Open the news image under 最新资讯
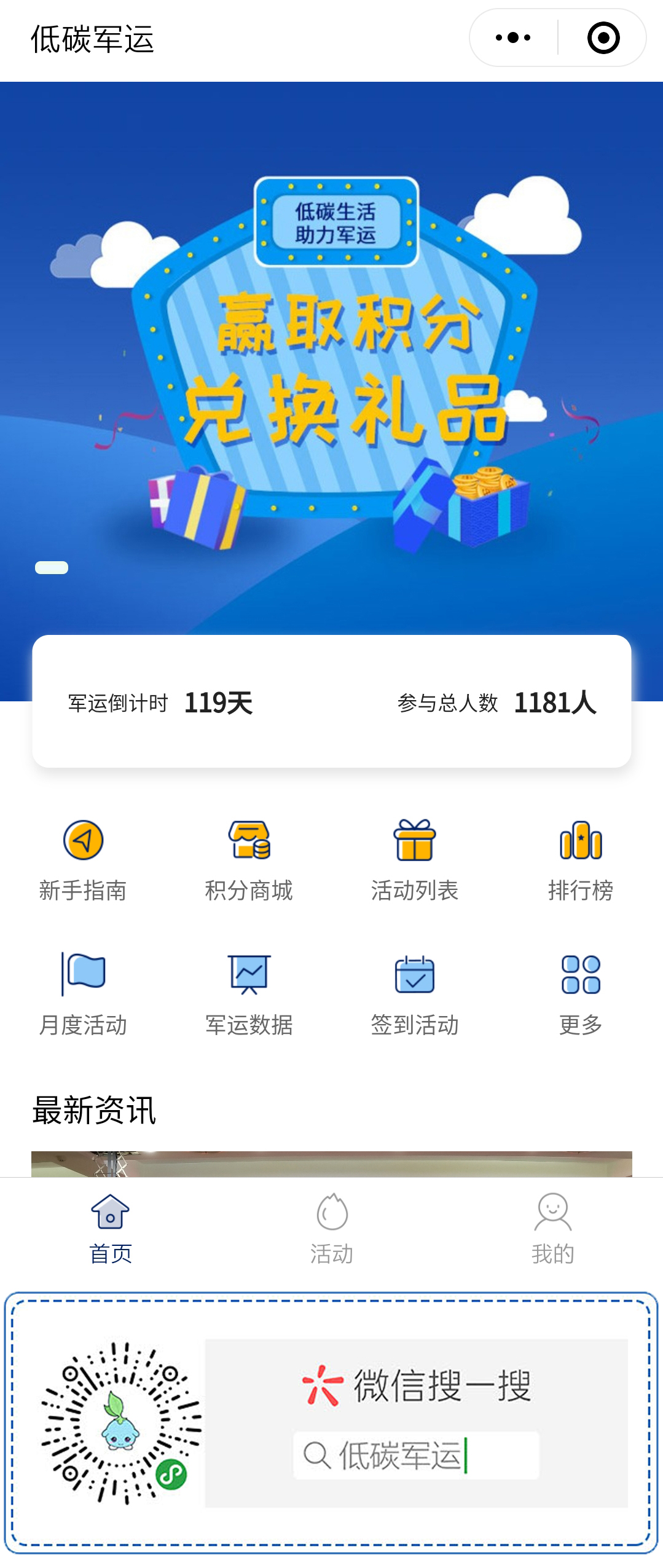The width and height of the screenshot is (663, 1568). pyautogui.click(x=332, y=1164)
